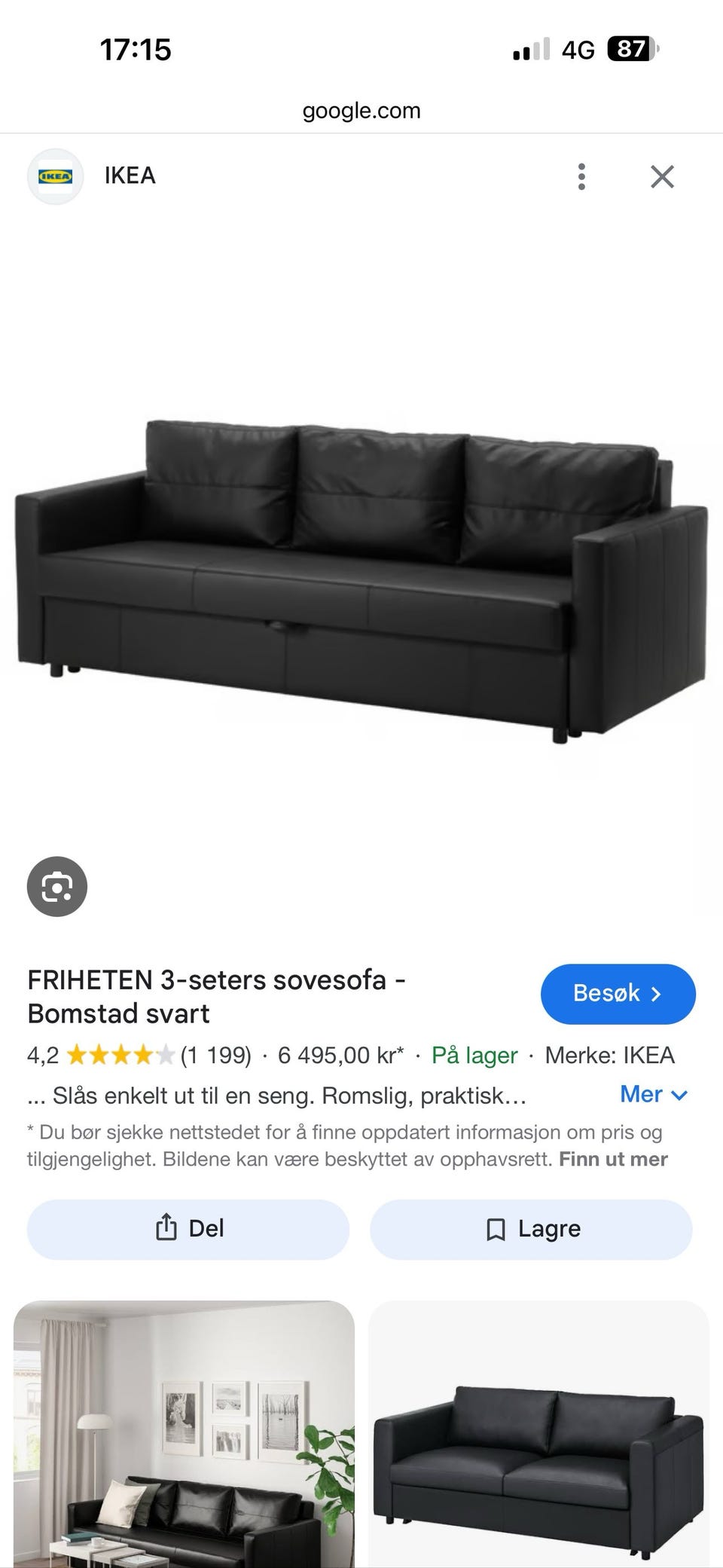Image resolution: width=723 pixels, height=1568 pixels.
Task: Close the IKEA image preview
Action: tap(662, 176)
